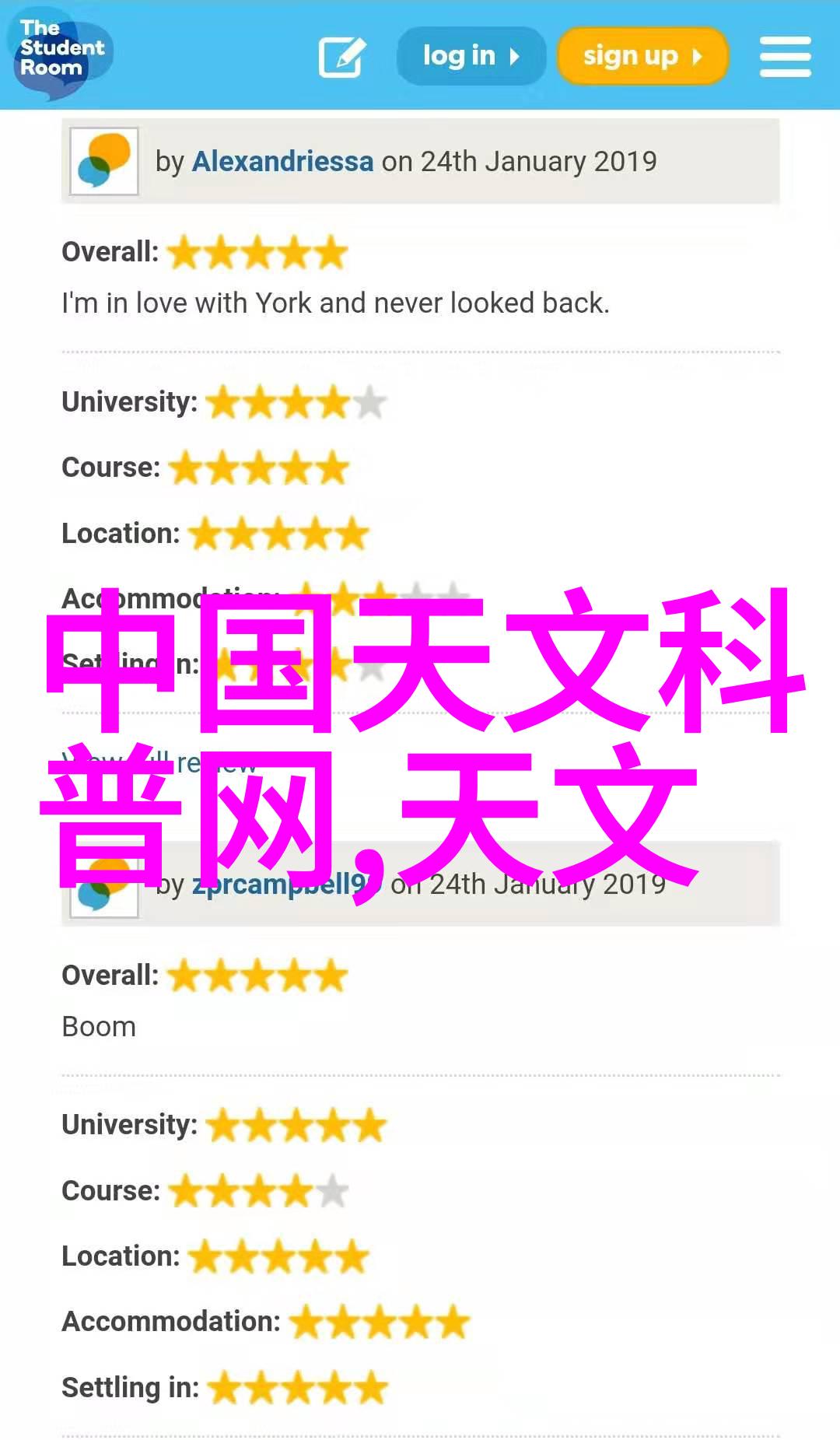Tap the log in button
This screenshot has width=840, height=1440.
pyautogui.click(x=471, y=56)
